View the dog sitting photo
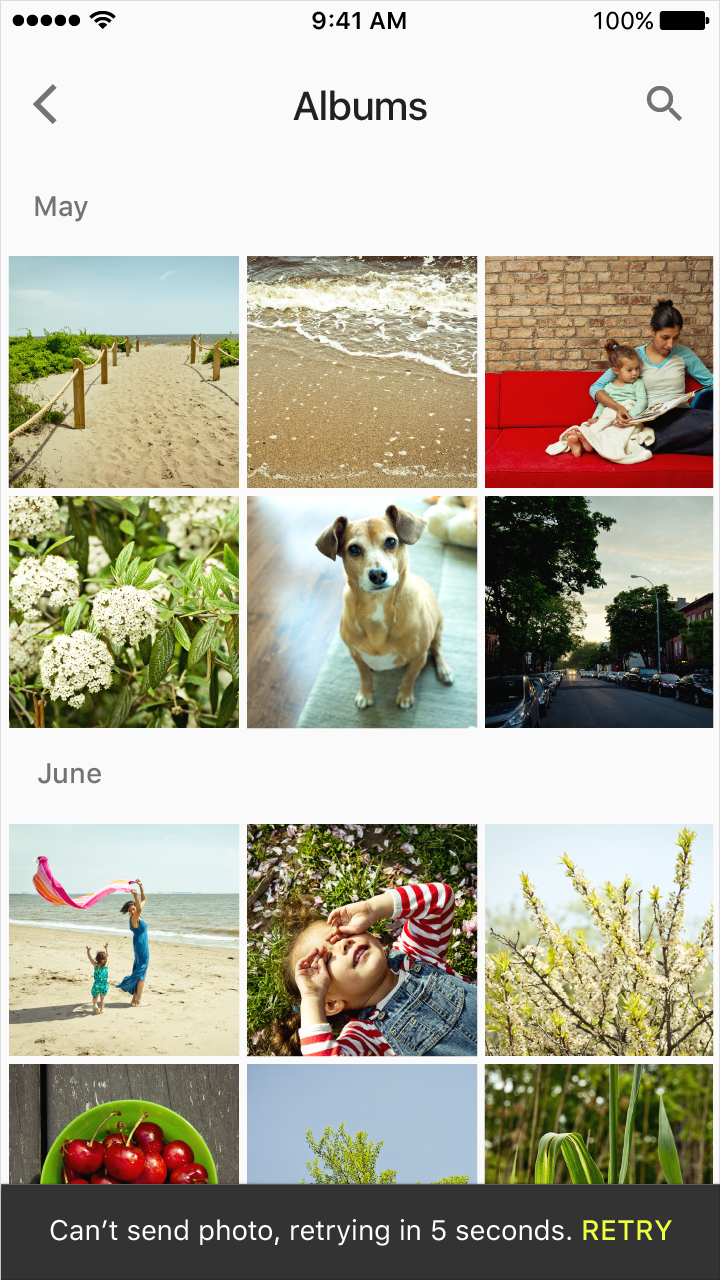Image resolution: width=720 pixels, height=1280 pixels. [362, 612]
